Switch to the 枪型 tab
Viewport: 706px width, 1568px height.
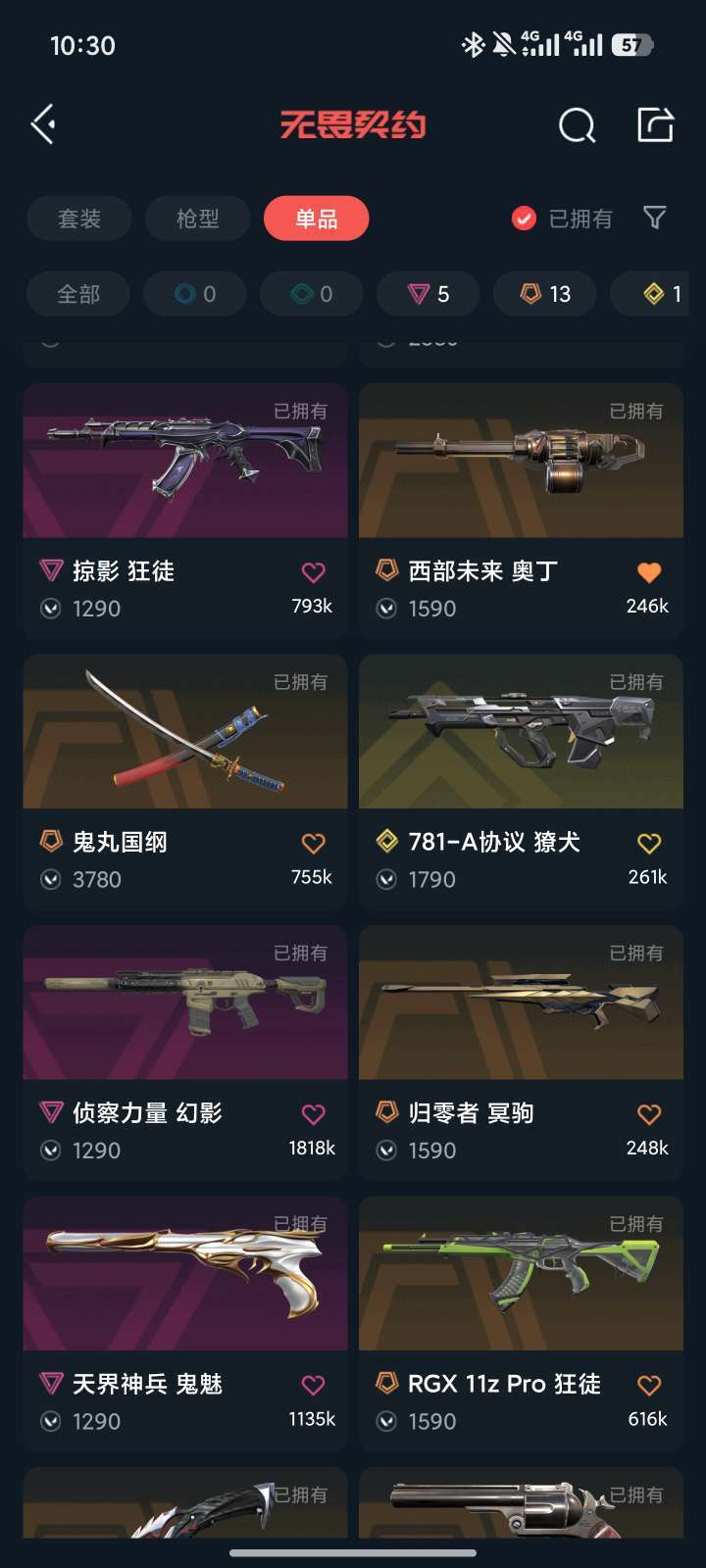click(197, 219)
